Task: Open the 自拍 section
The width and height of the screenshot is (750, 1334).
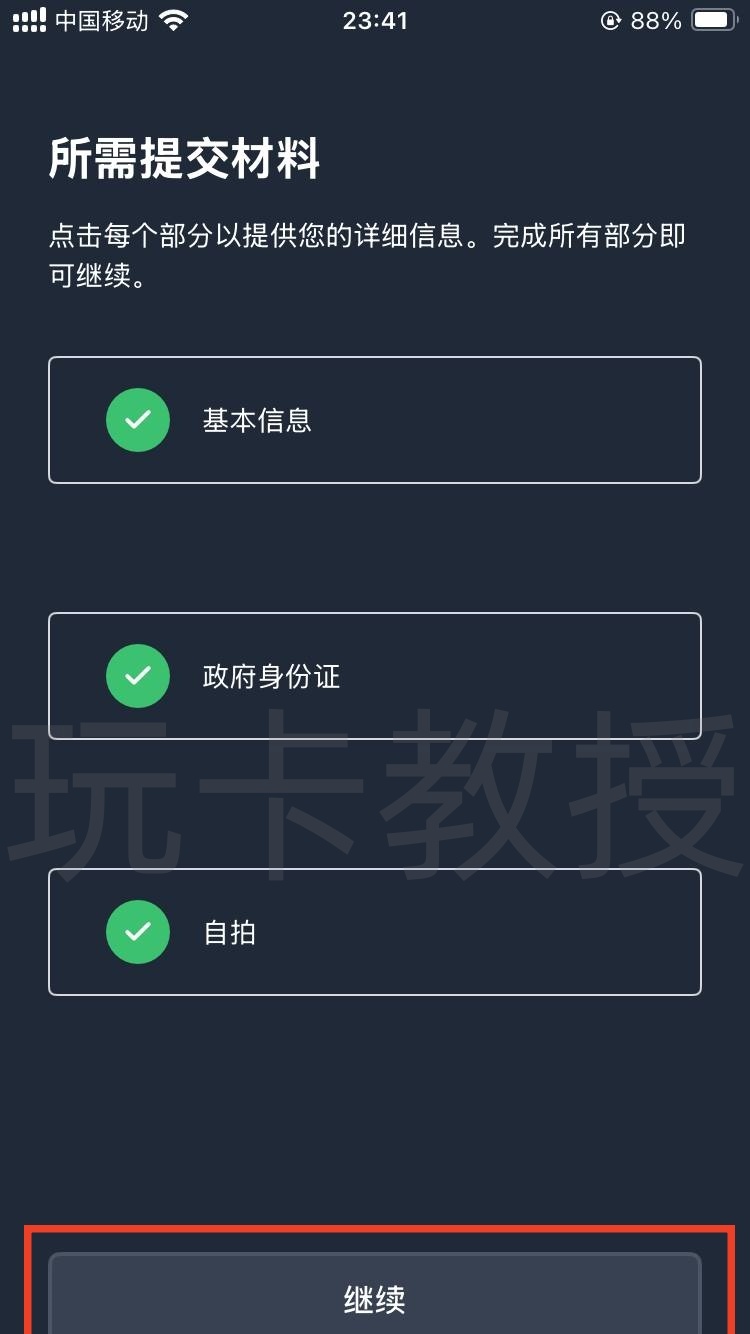Action: coord(374,932)
